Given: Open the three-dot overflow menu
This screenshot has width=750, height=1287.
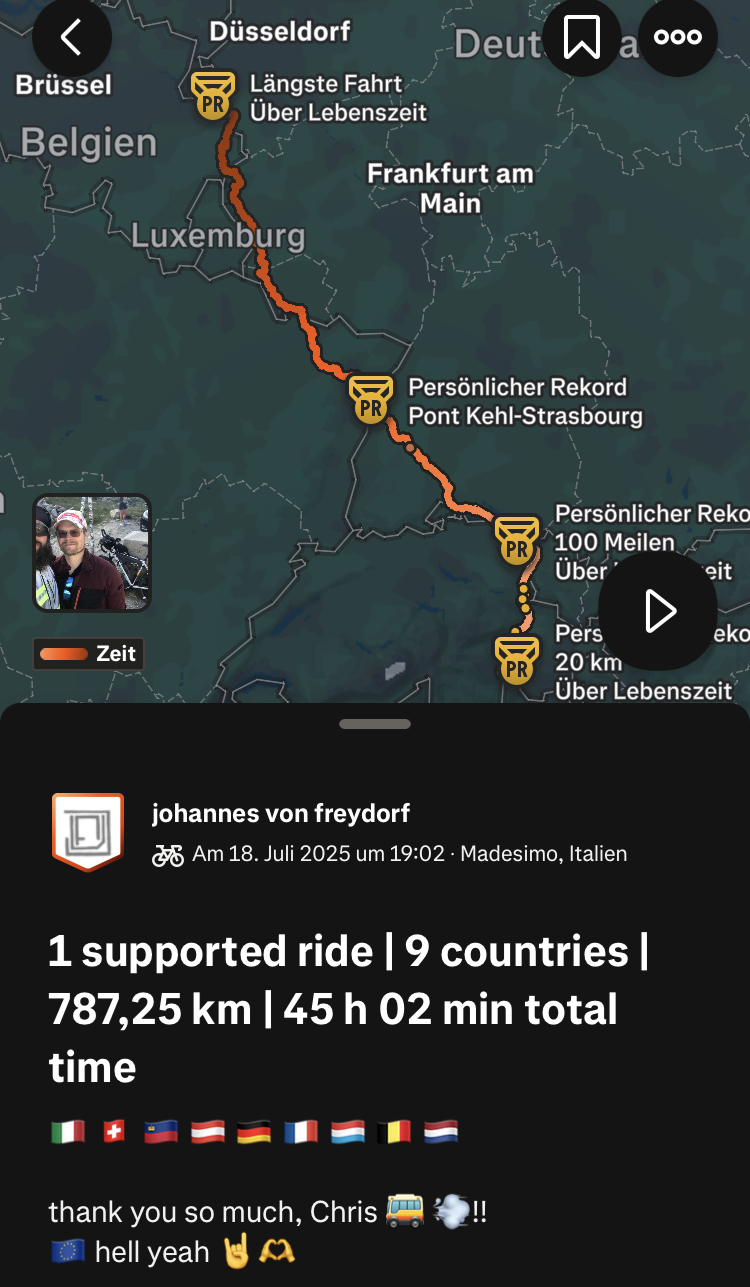Looking at the screenshot, I should (x=678, y=38).
